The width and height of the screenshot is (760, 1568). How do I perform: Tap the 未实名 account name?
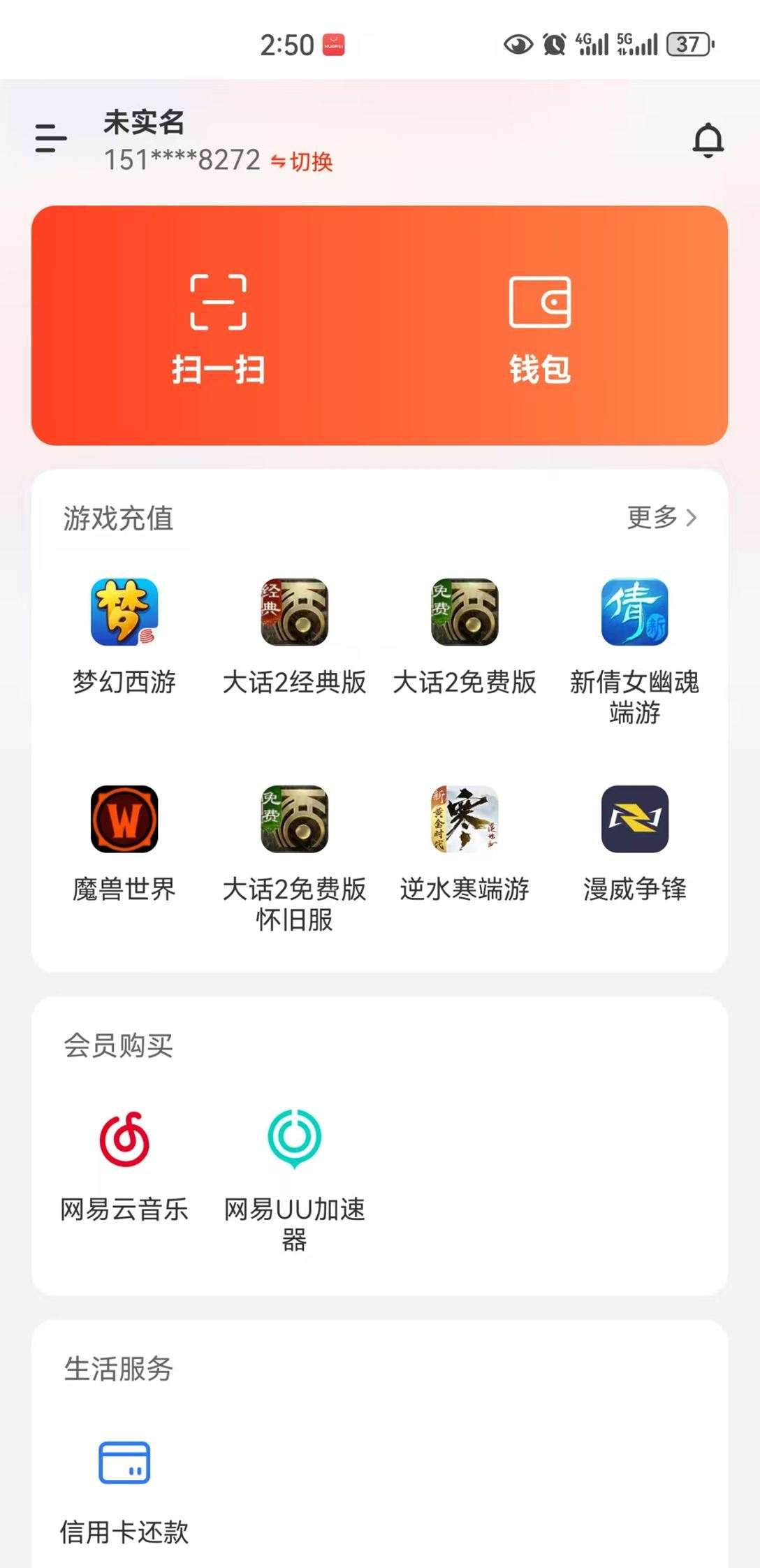tap(142, 123)
